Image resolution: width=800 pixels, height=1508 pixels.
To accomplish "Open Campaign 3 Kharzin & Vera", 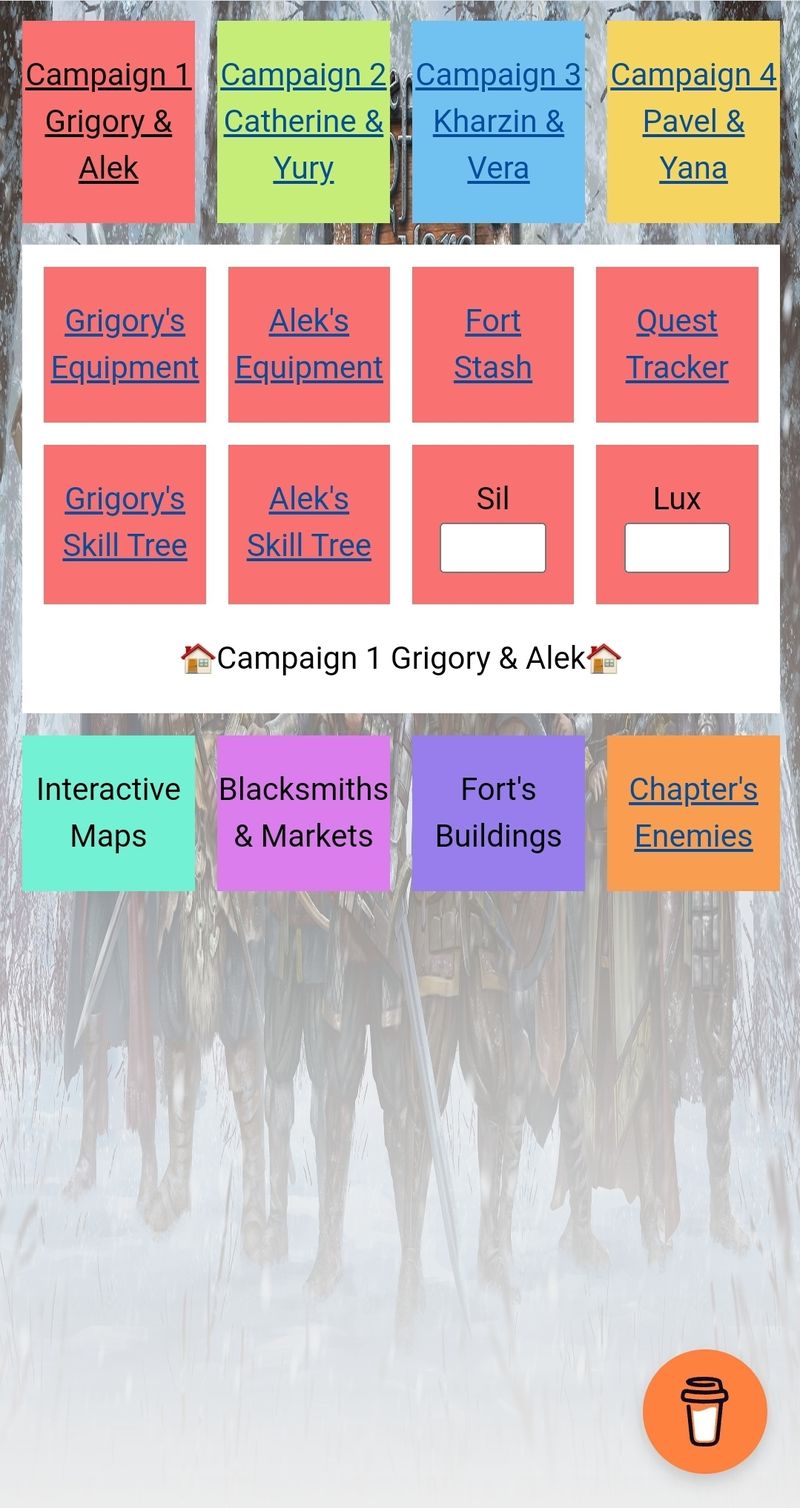I will pos(498,122).
